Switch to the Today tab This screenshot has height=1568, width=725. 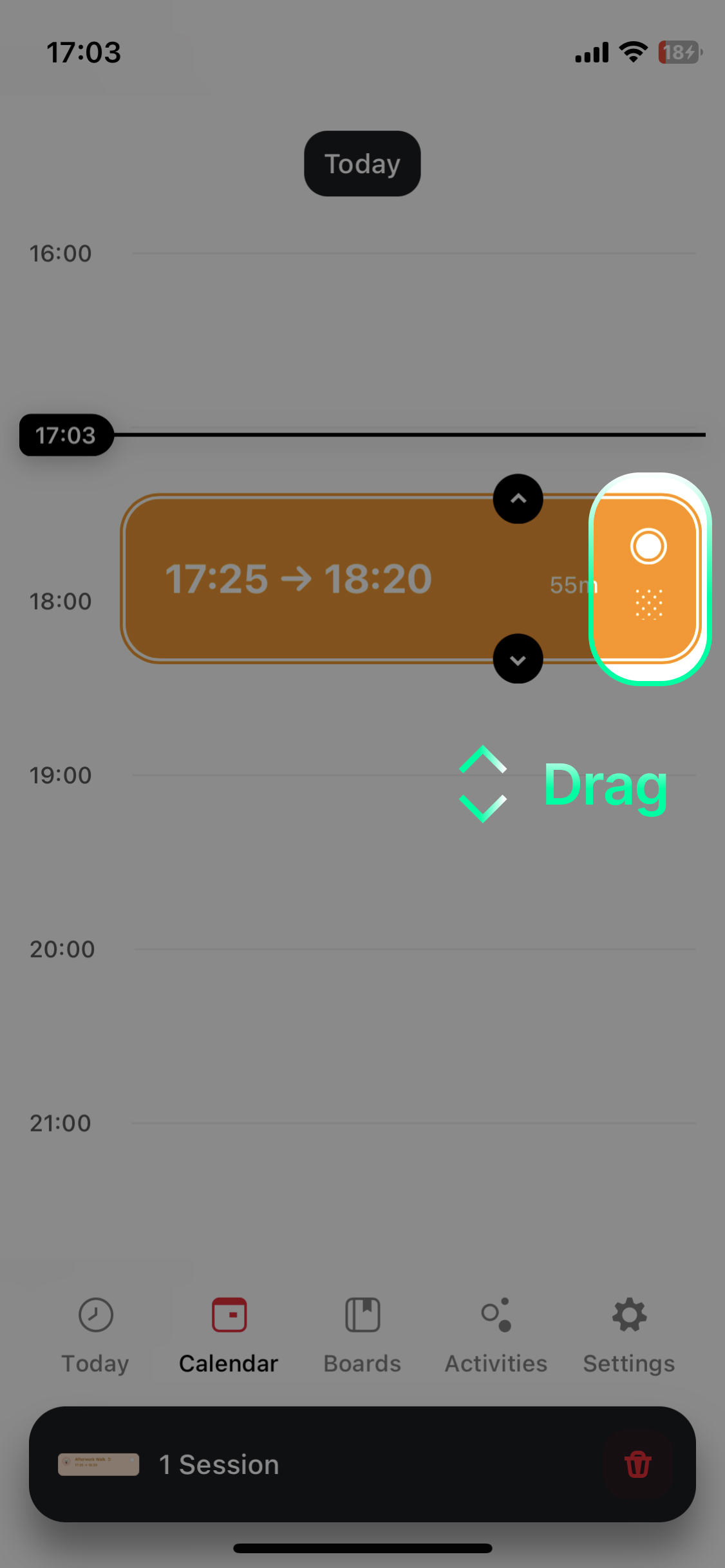pos(95,1336)
